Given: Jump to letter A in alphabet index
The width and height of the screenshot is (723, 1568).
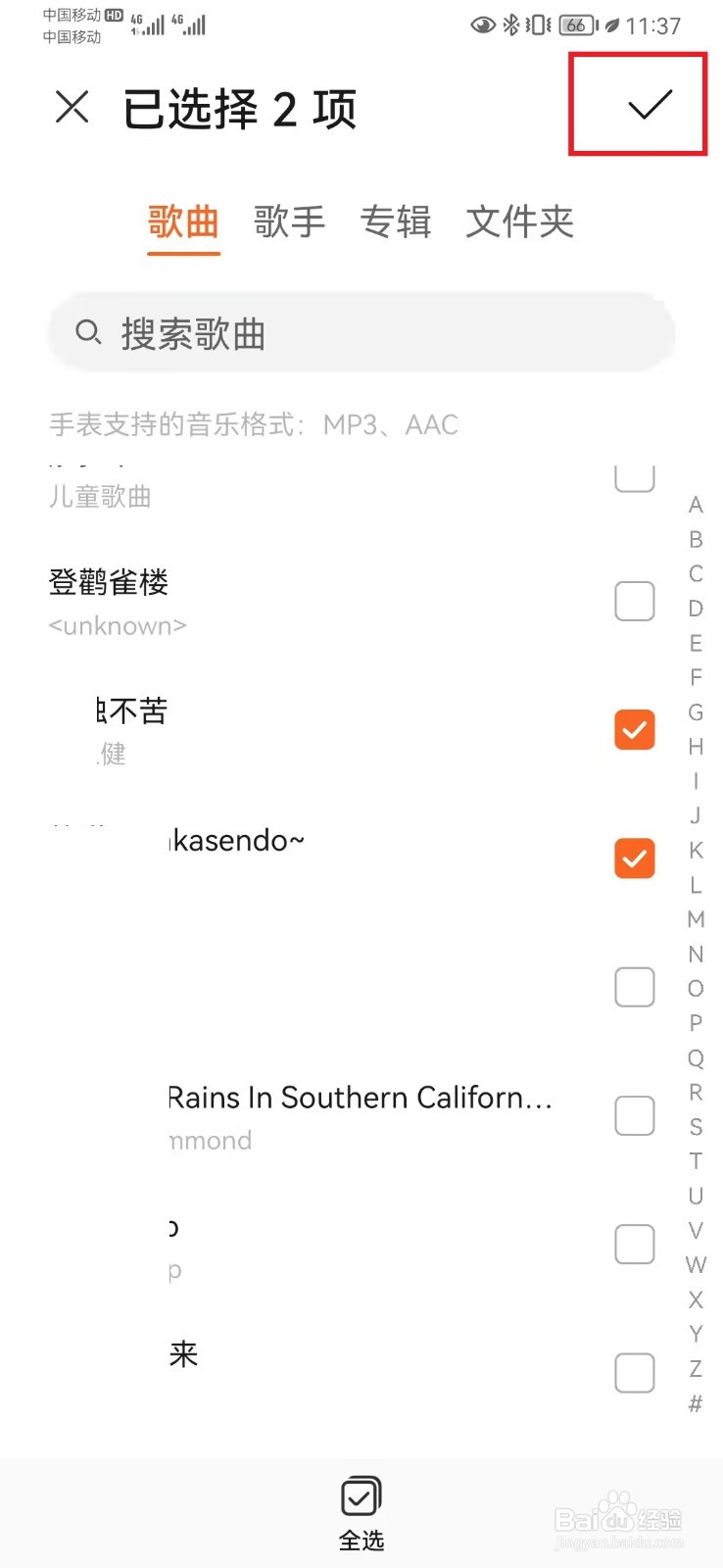Looking at the screenshot, I should point(696,505).
